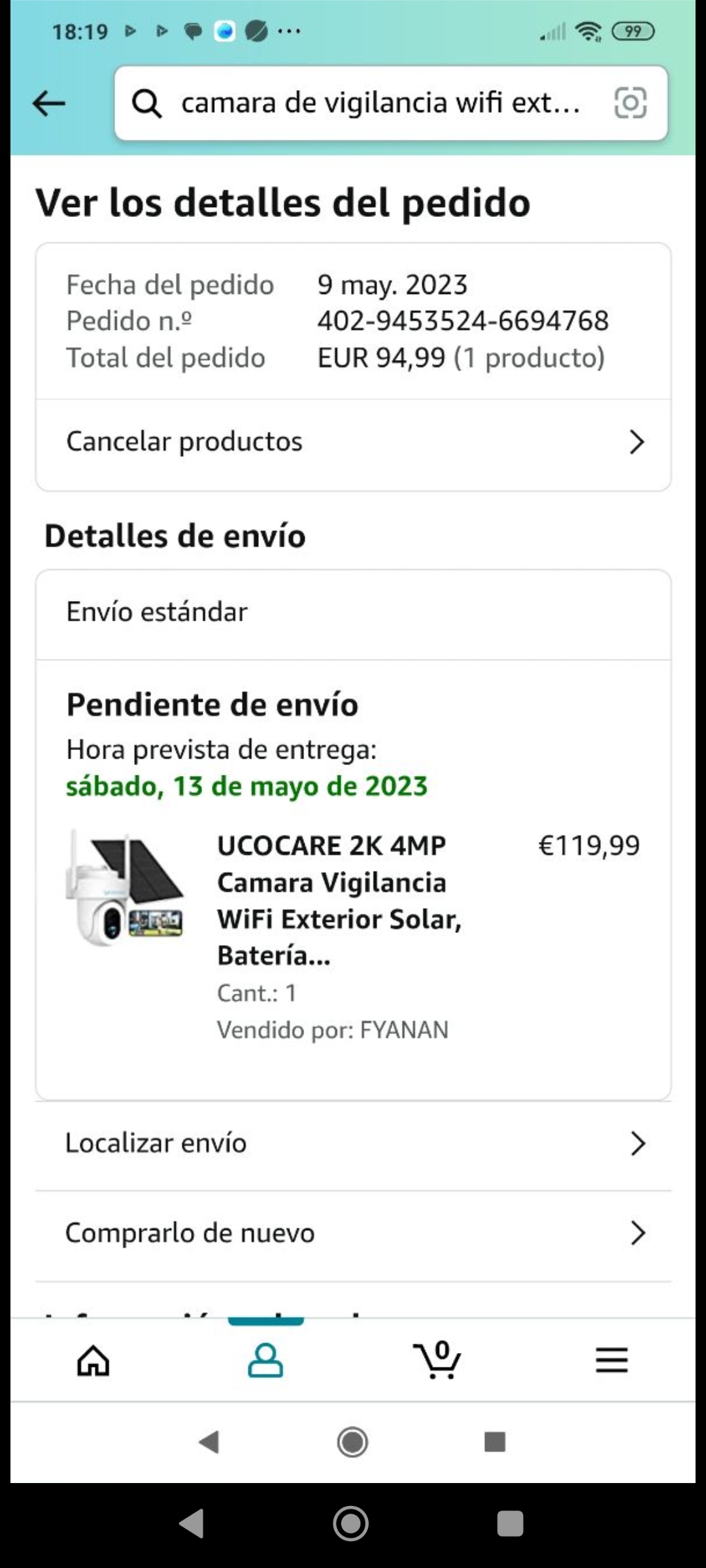
Task: Tap the system home button
Action: [x=351, y=1524]
